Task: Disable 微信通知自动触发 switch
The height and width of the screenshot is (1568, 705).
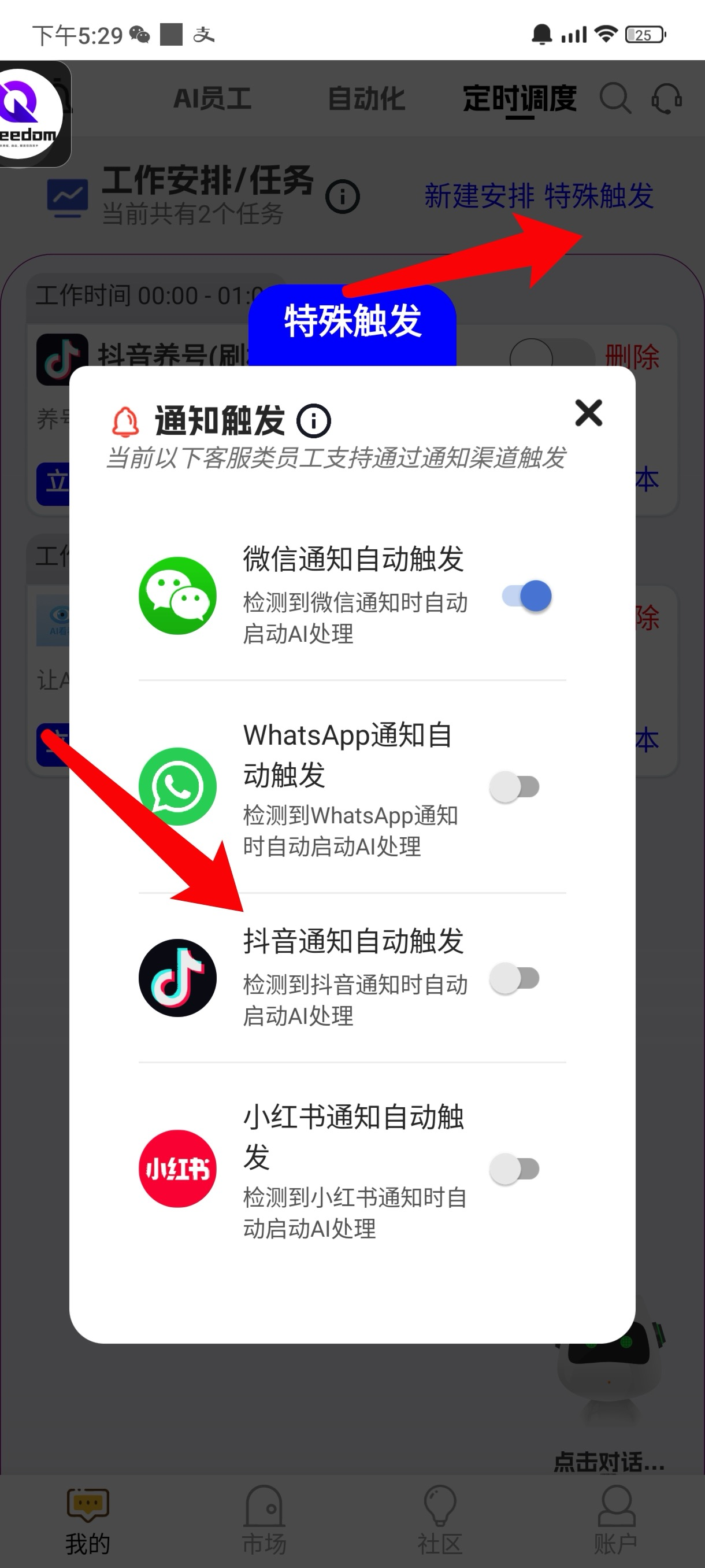Action: click(x=527, y=596)
